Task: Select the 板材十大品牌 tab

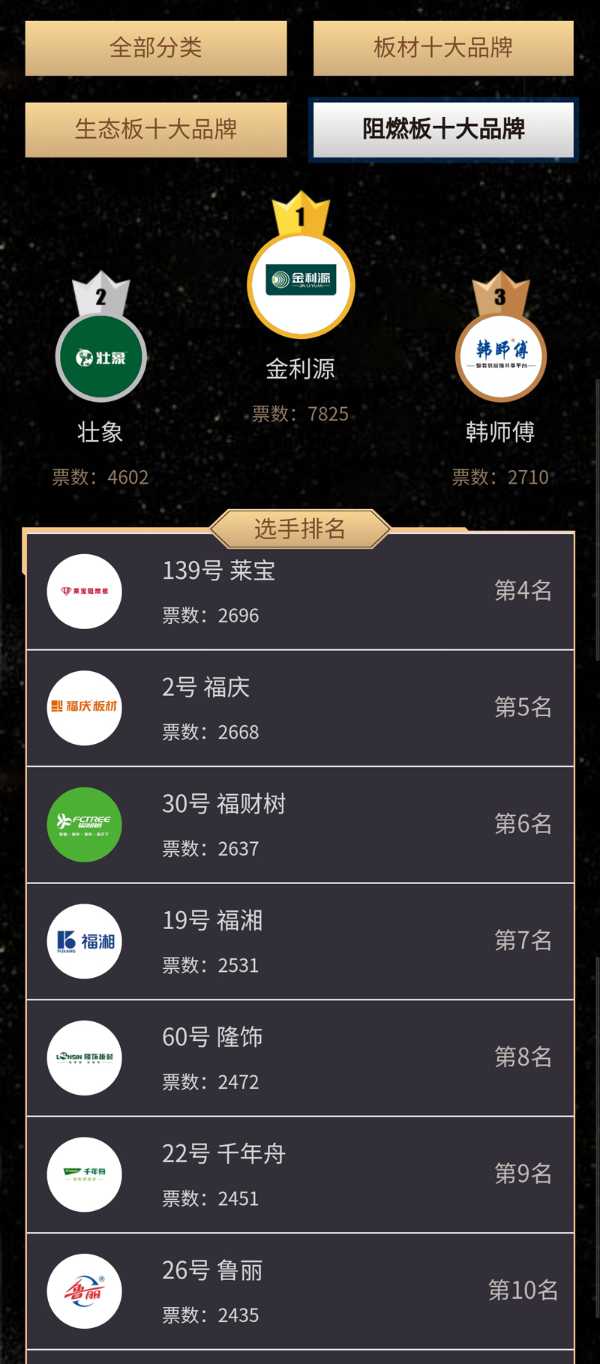Action: (443, 48)
